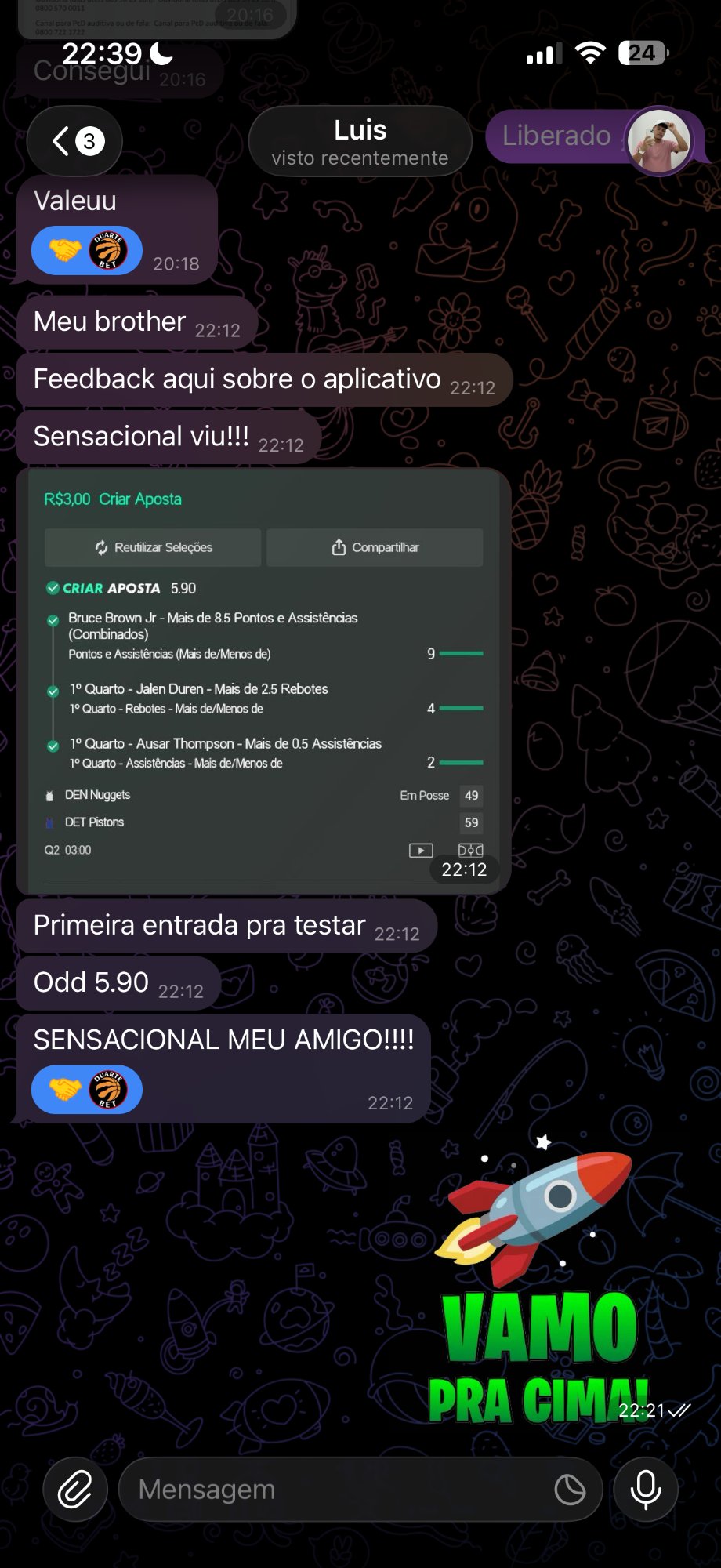Tap the green checkmark on the Bruce Brown Jr selection
The width and height of the screenshot is (721, 1568).
pyautogui.click(x=53, y=620)
